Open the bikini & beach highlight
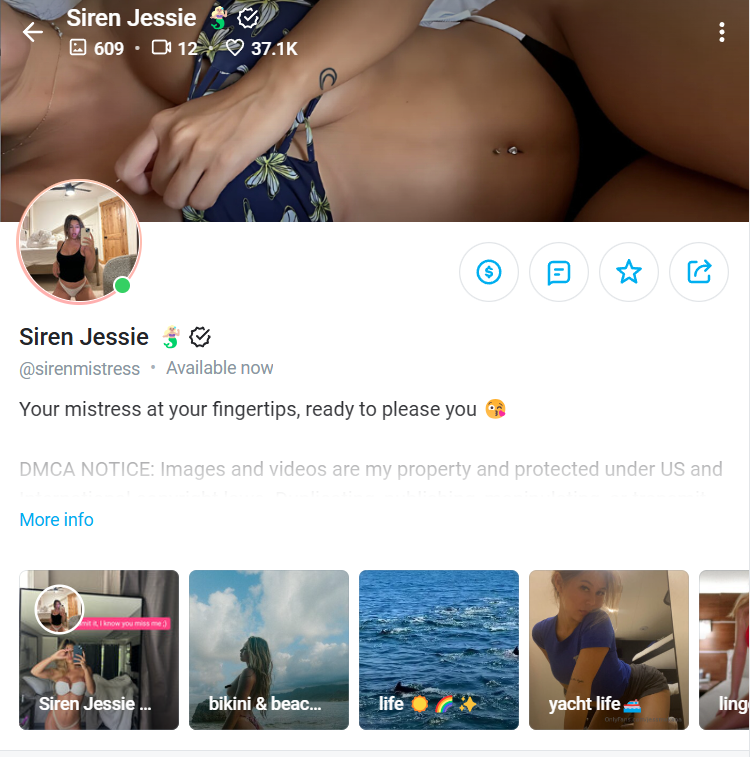750x757 pixels. click(x=269, y=650)
